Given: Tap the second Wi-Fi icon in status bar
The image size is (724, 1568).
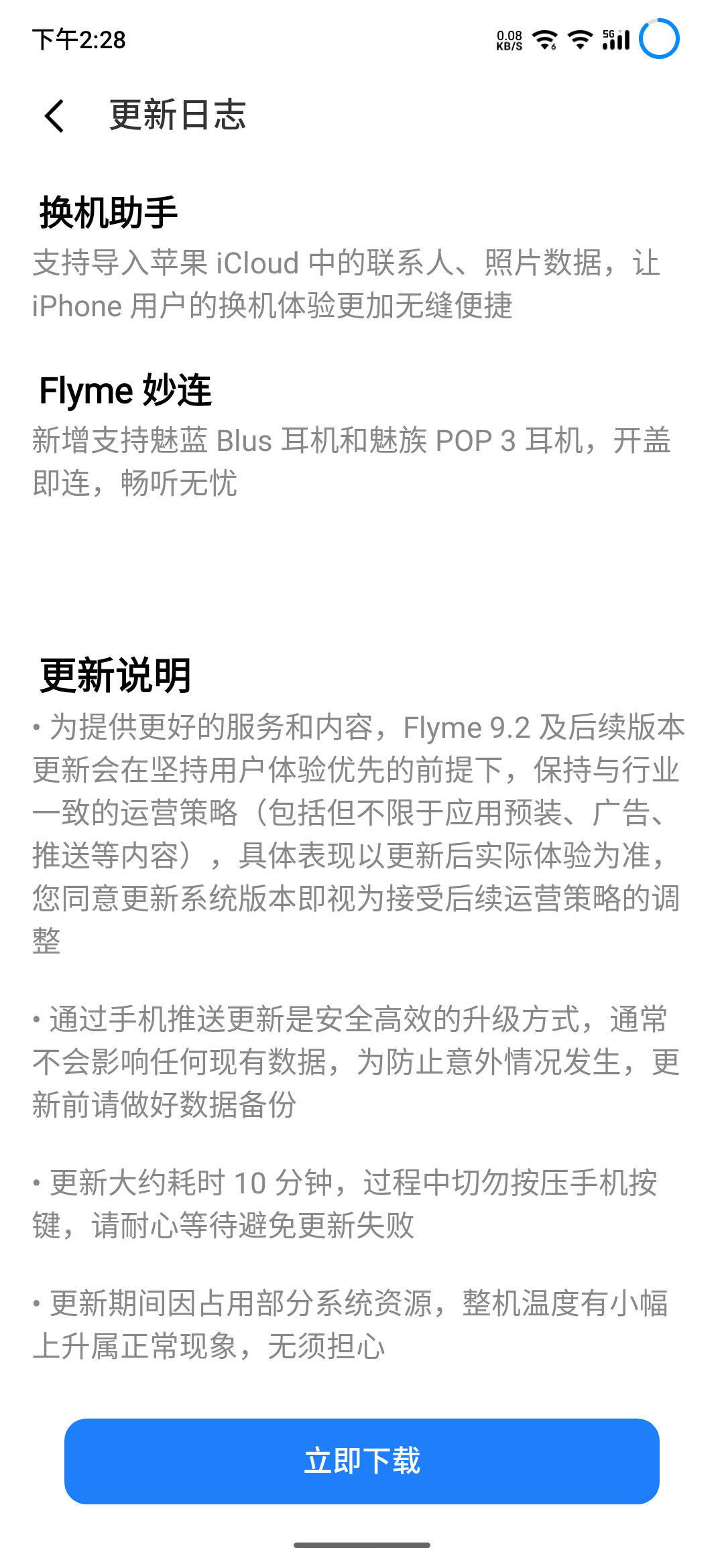Looking at the screenshot, I should (x=581, y=40).
